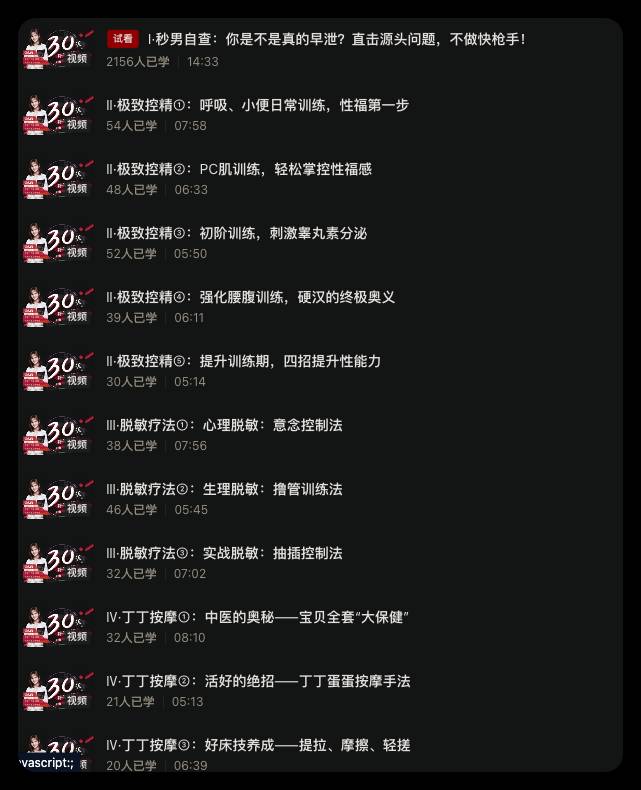The image size is (641, 790).
Task: Open lesson IV·丁丁按摩①：中医的奥秘
Action: (x=258, y=617)
